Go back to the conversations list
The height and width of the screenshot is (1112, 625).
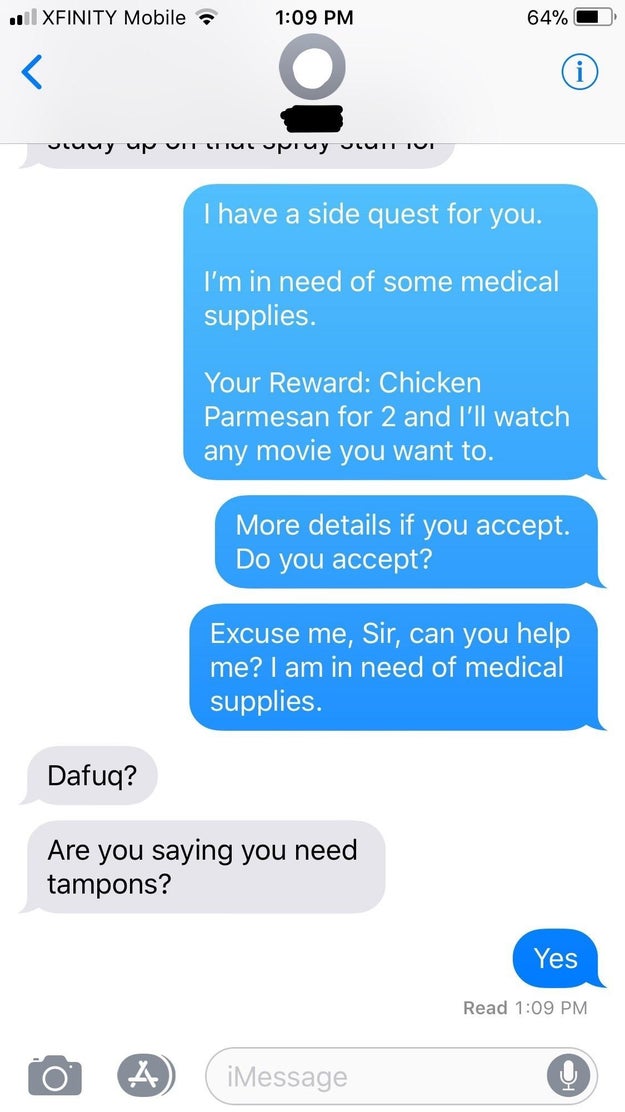(32, 72)
